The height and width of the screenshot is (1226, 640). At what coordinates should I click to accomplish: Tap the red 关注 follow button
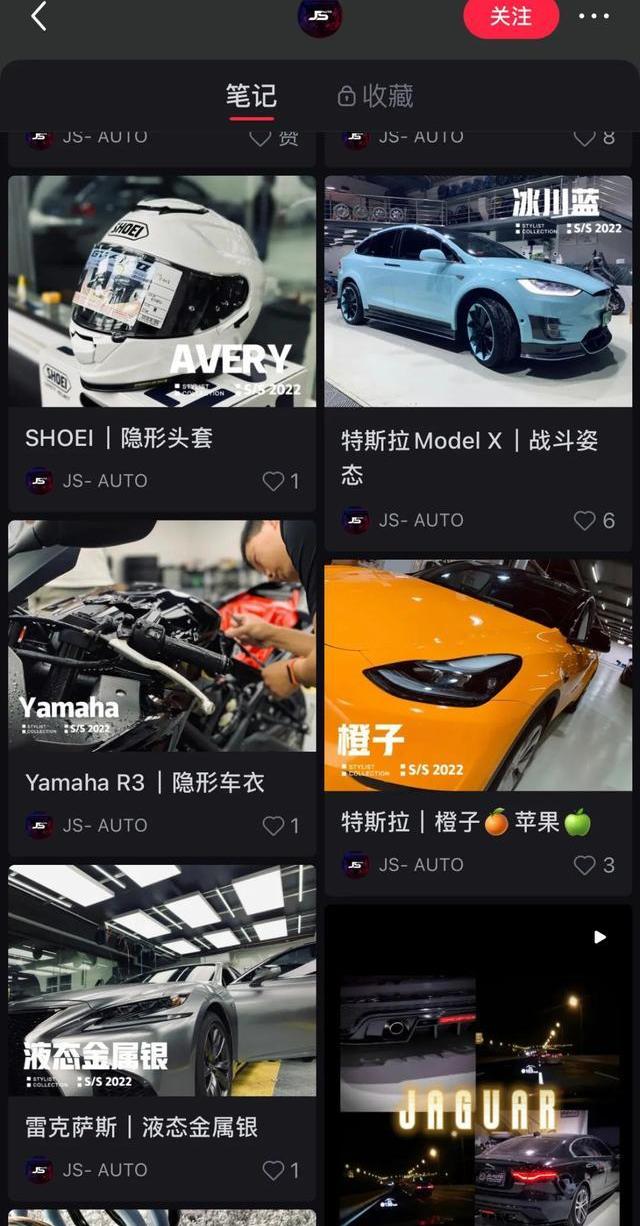pos(510,17)
